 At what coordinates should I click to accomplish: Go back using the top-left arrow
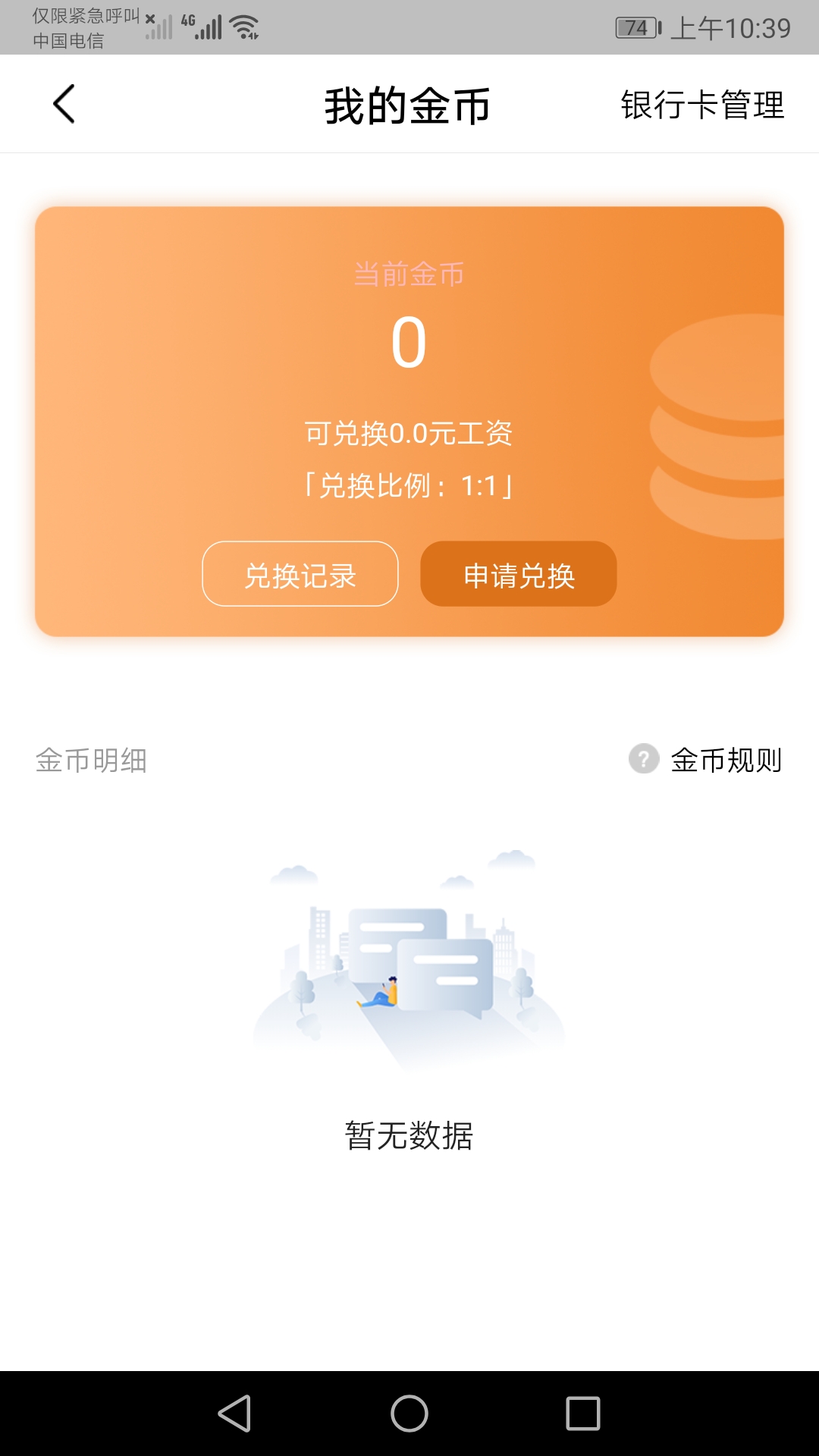click(64, 104)
